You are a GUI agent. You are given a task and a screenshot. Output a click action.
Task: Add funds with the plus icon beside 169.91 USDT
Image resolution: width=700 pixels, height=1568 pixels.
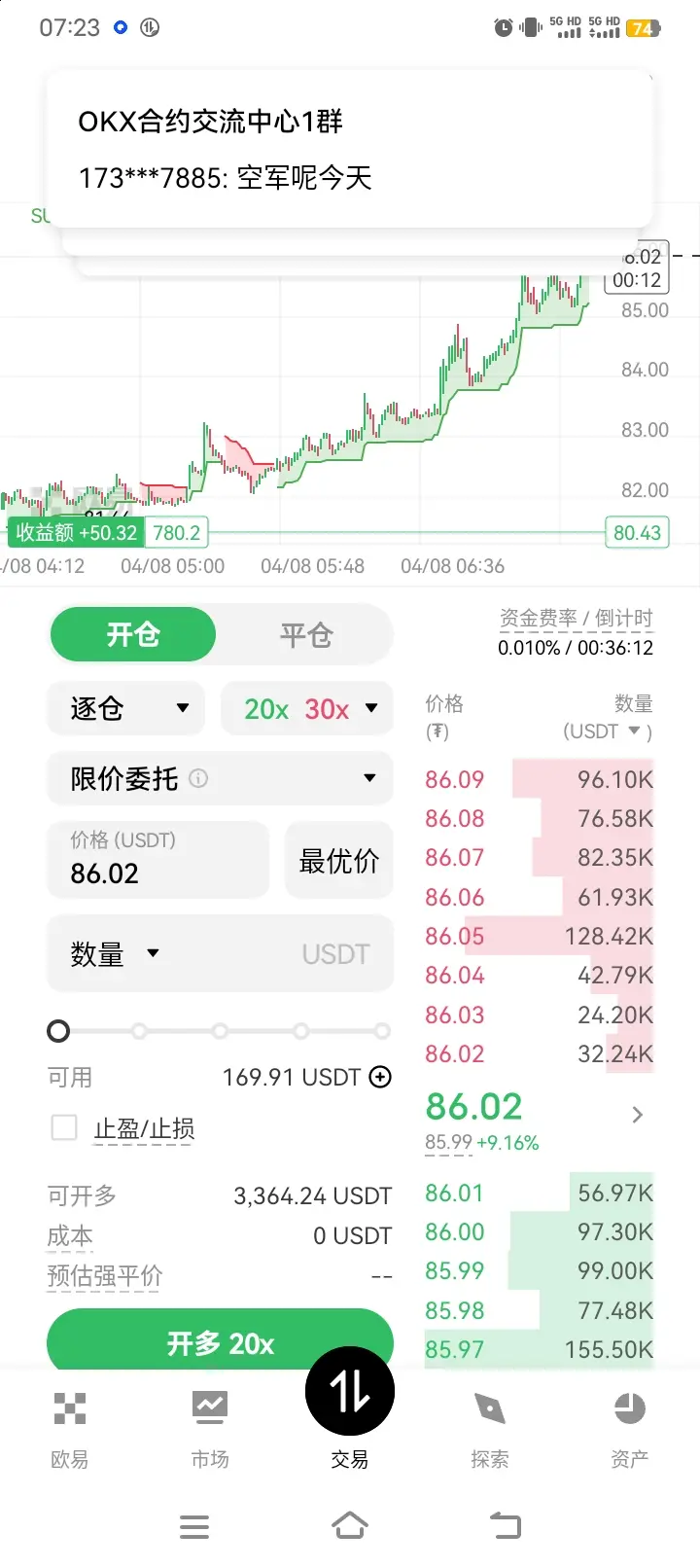click(x=381, y=1077)
